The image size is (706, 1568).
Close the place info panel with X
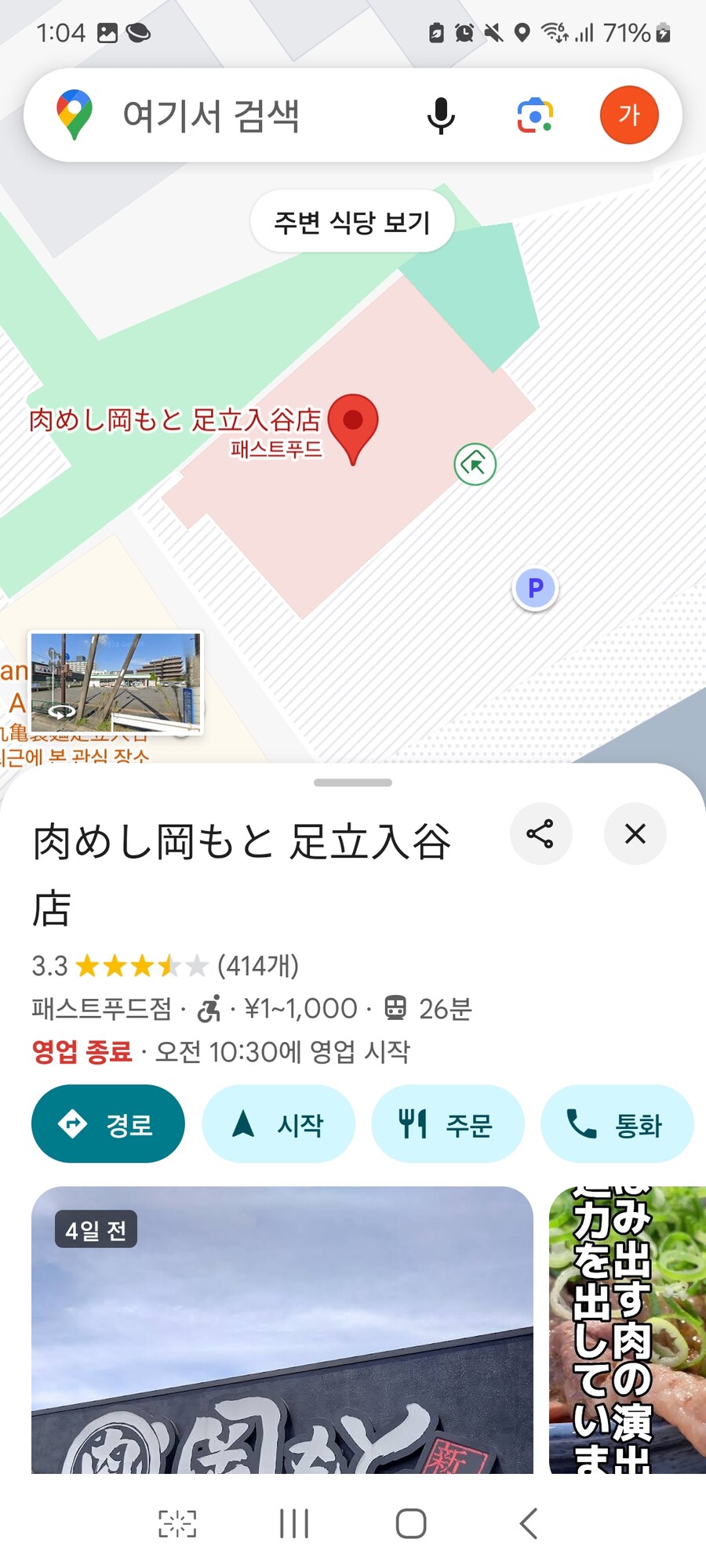coord(635,834)
